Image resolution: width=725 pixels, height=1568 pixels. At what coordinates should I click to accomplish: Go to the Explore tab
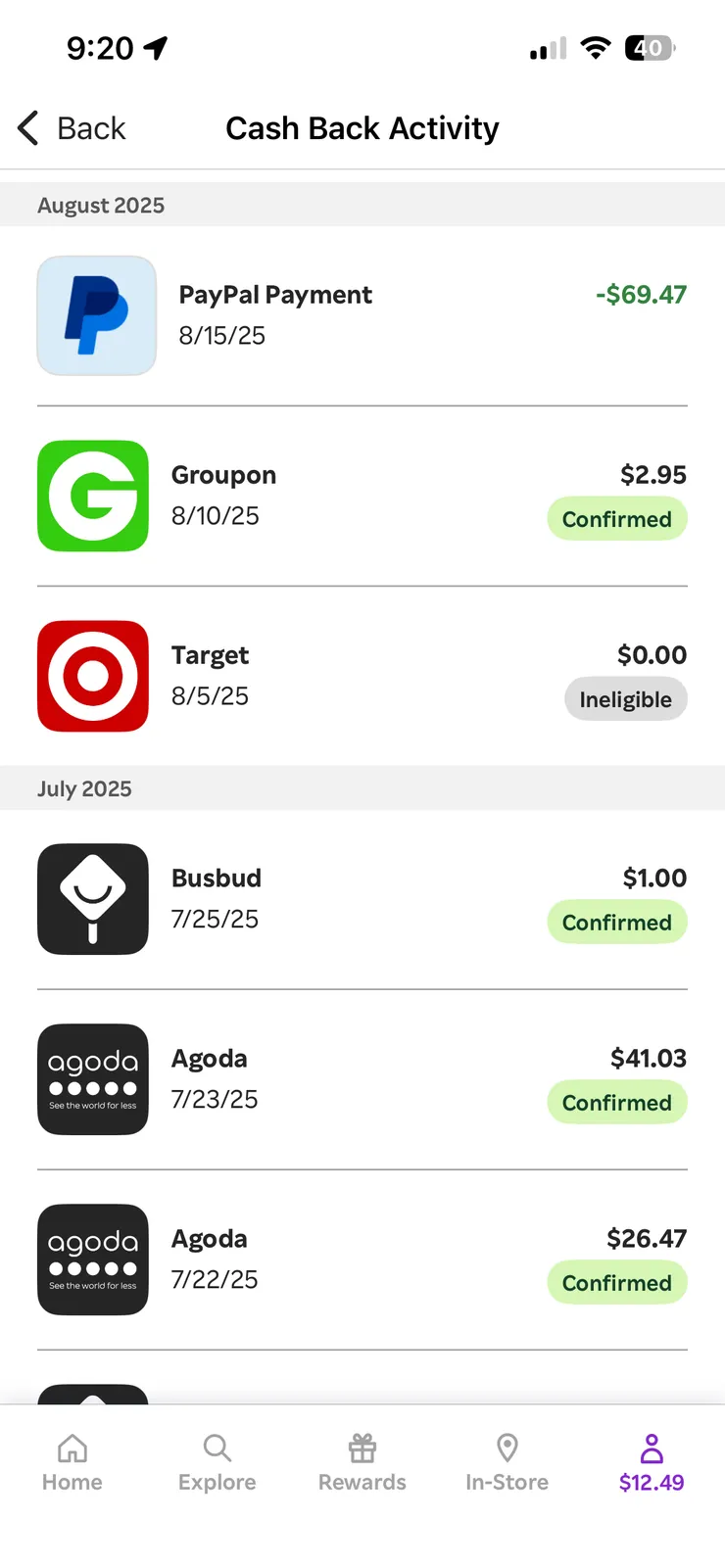coord(217,1462)
